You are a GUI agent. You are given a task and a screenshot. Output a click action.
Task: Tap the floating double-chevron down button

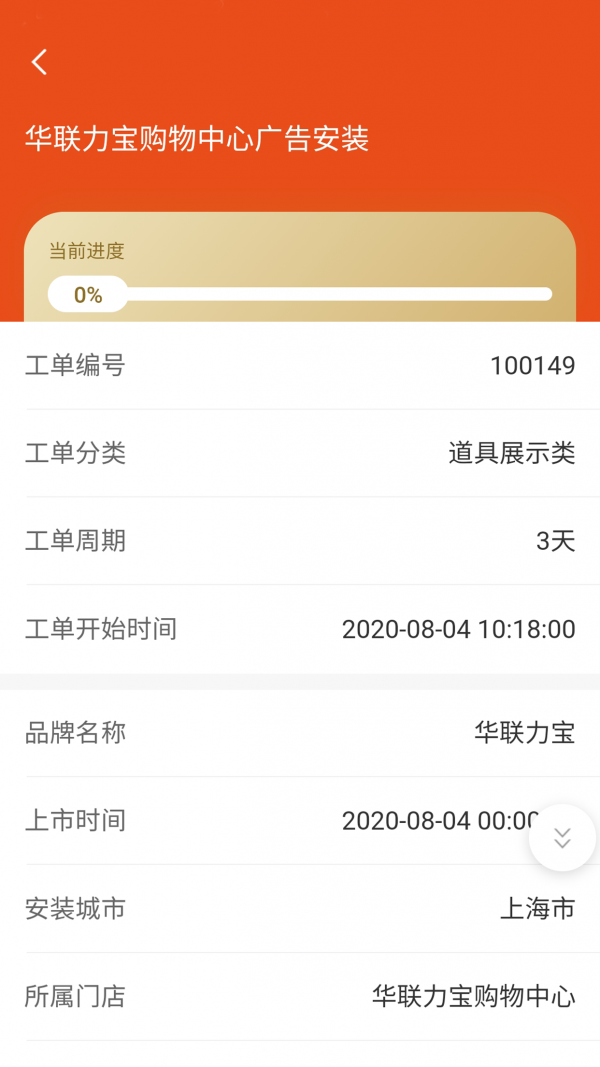tap(562, 838)
